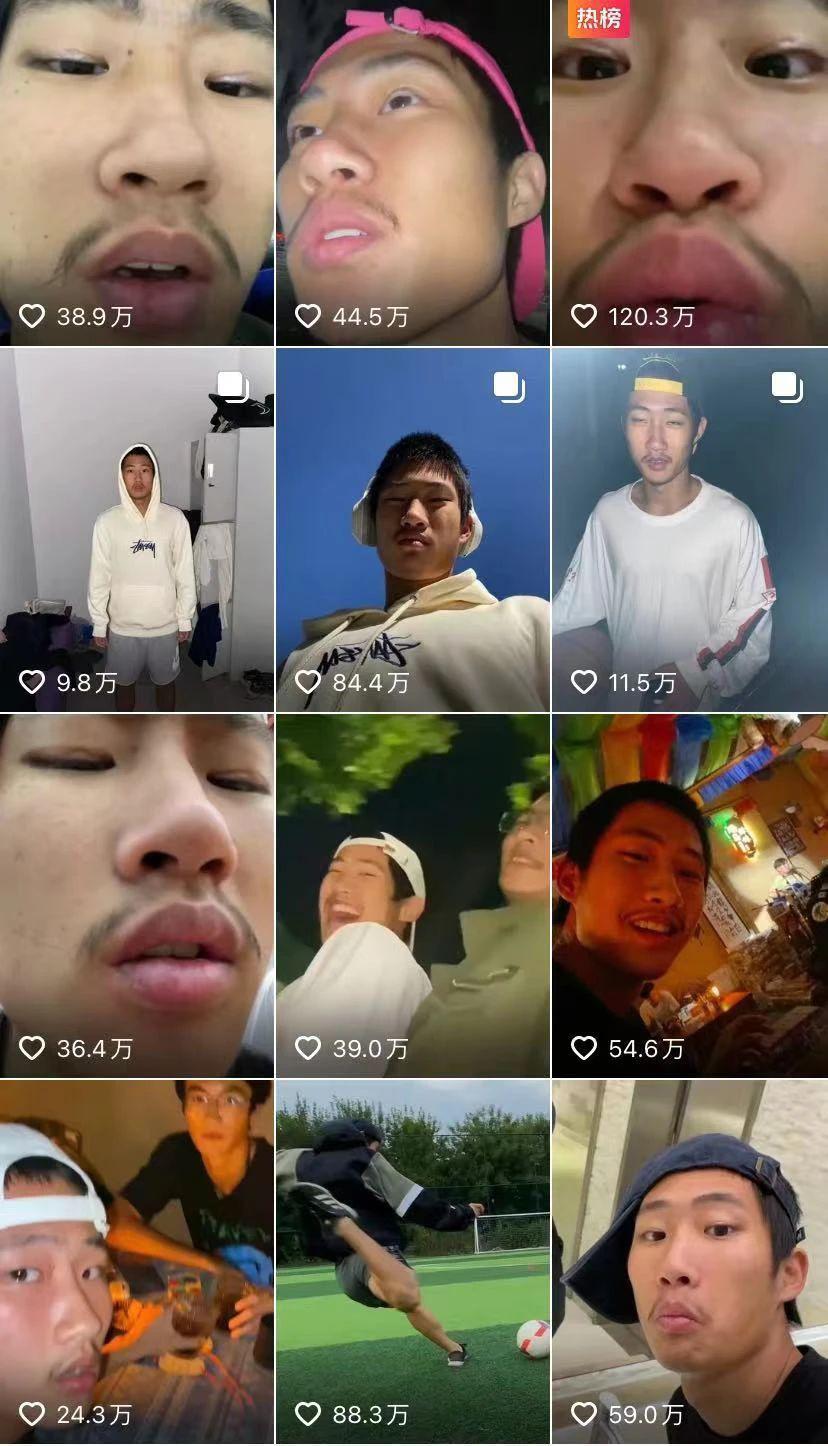This screenshot has width=828, height=1446.
Task: Watch the video with 54.6万 likes
Action: click(690, 895)
